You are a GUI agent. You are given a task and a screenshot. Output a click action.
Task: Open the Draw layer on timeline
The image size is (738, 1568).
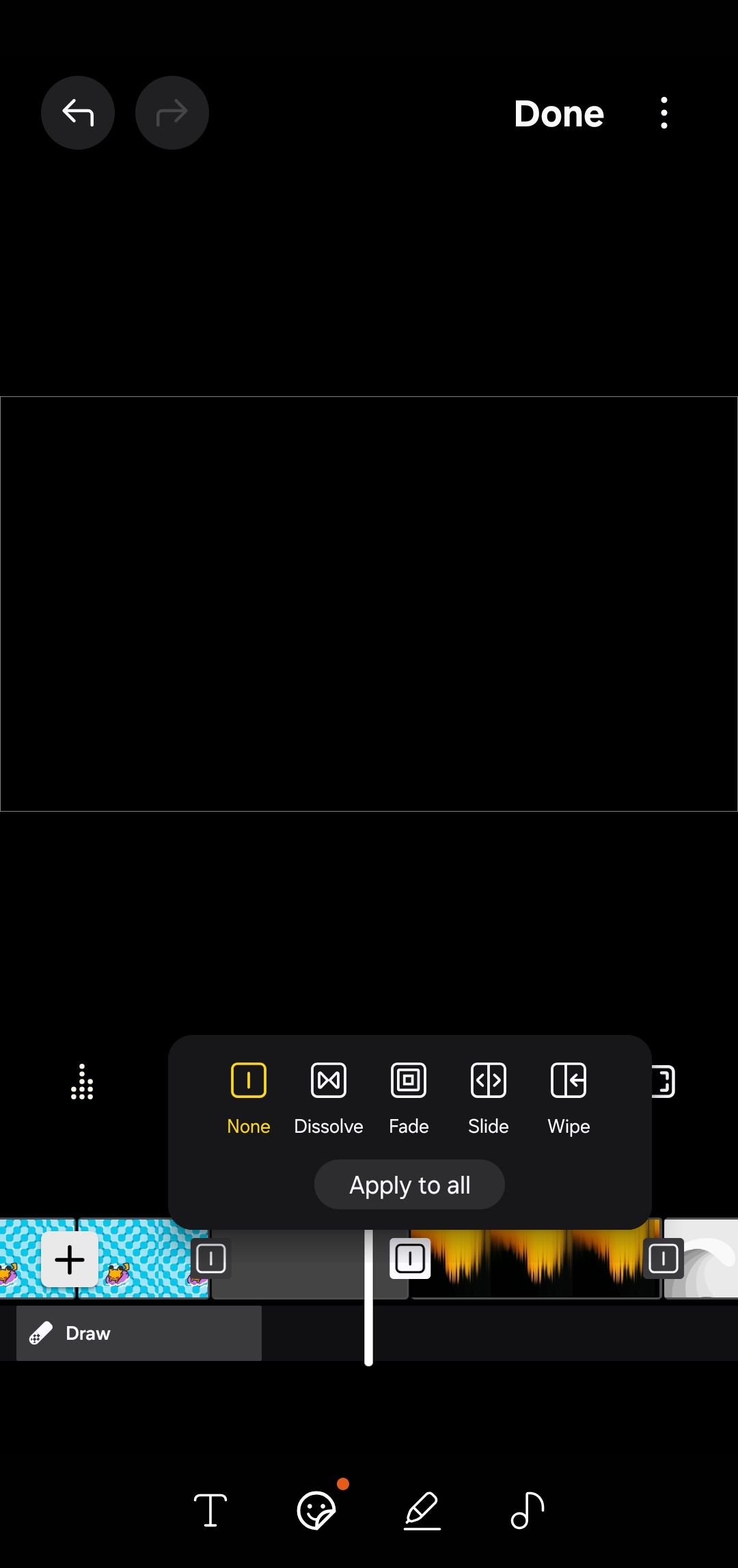click(139, 1333)
